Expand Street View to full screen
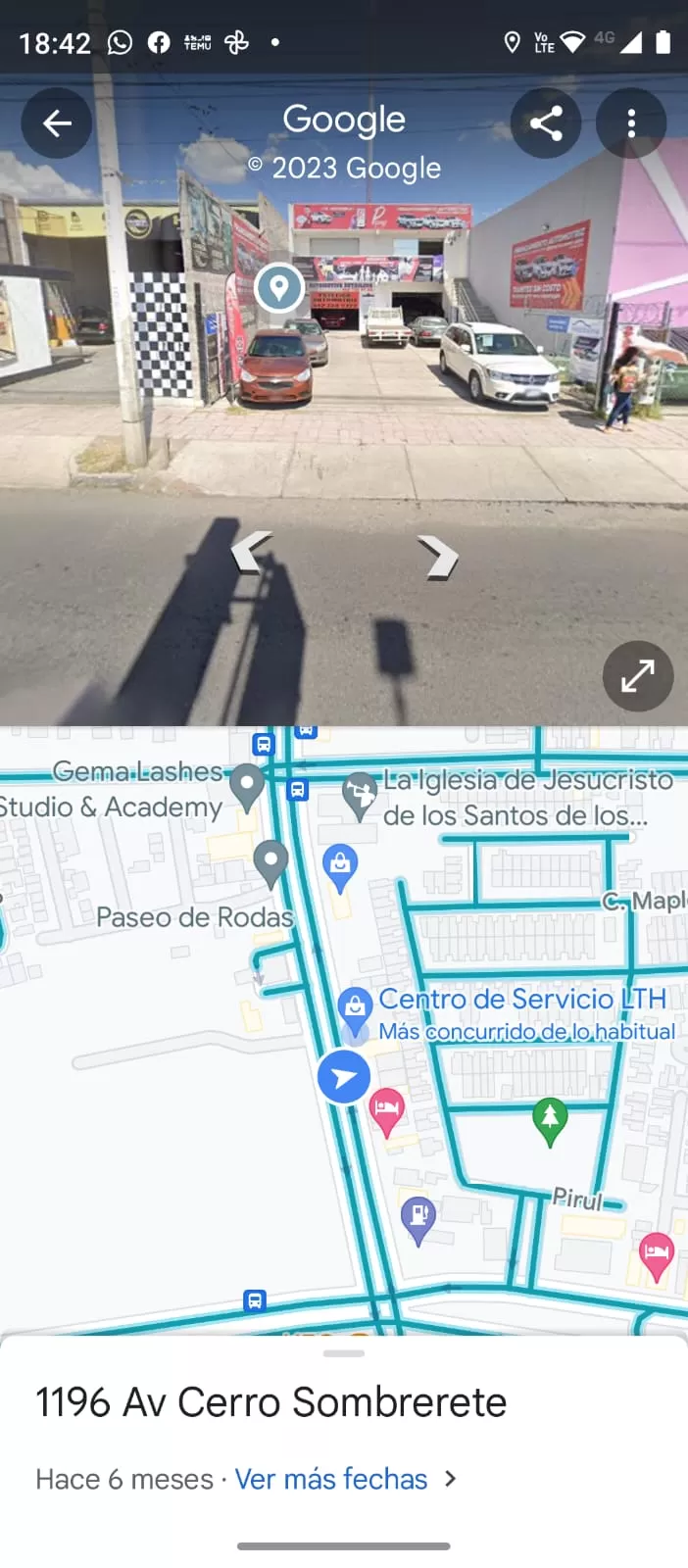688x1568 pixels. pyautogui.click(x=638, y=676)
